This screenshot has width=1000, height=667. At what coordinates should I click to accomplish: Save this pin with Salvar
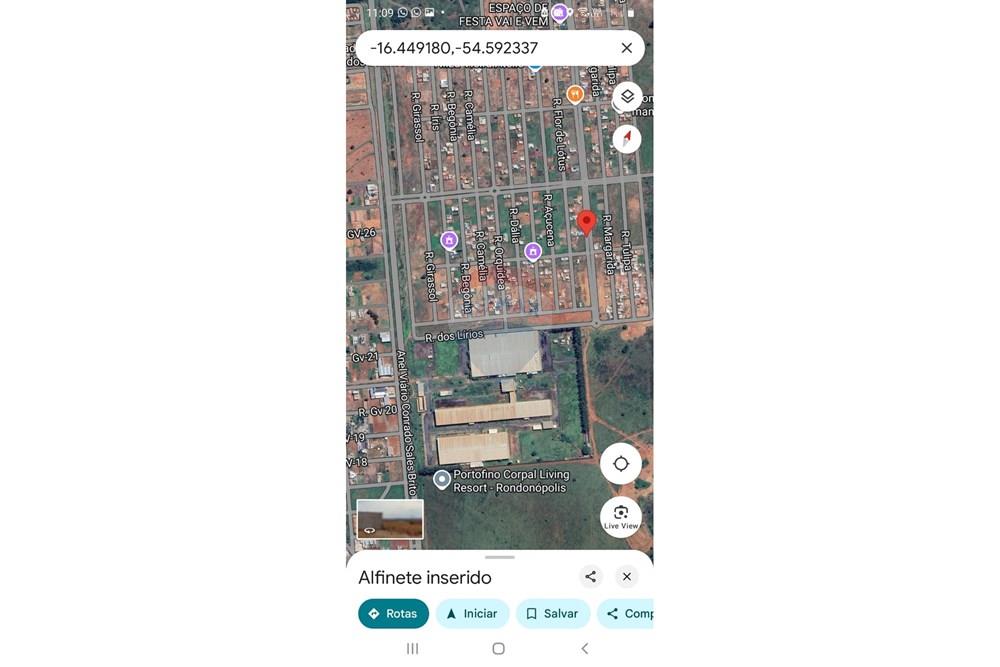[552, 613]
